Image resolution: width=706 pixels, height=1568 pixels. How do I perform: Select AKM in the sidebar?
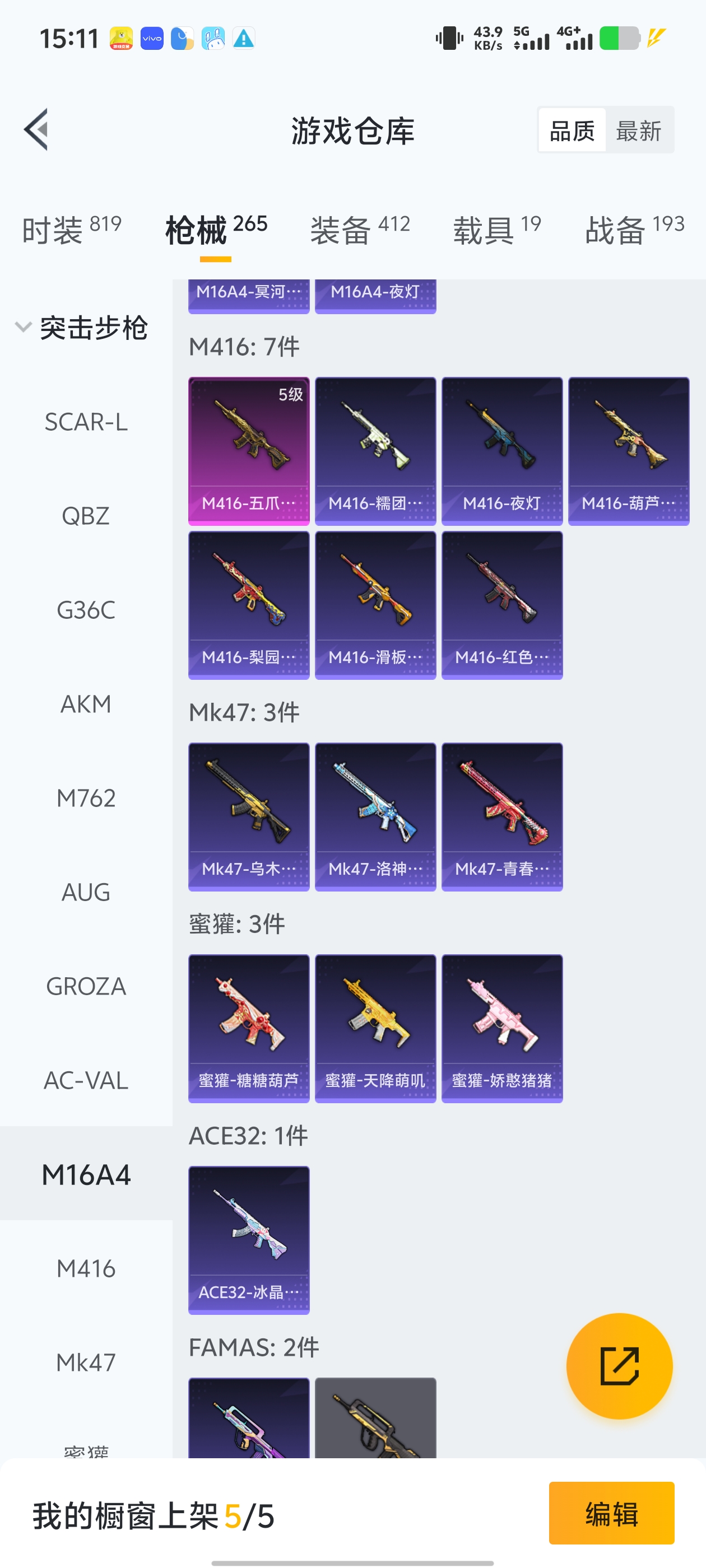click(86, 704)
